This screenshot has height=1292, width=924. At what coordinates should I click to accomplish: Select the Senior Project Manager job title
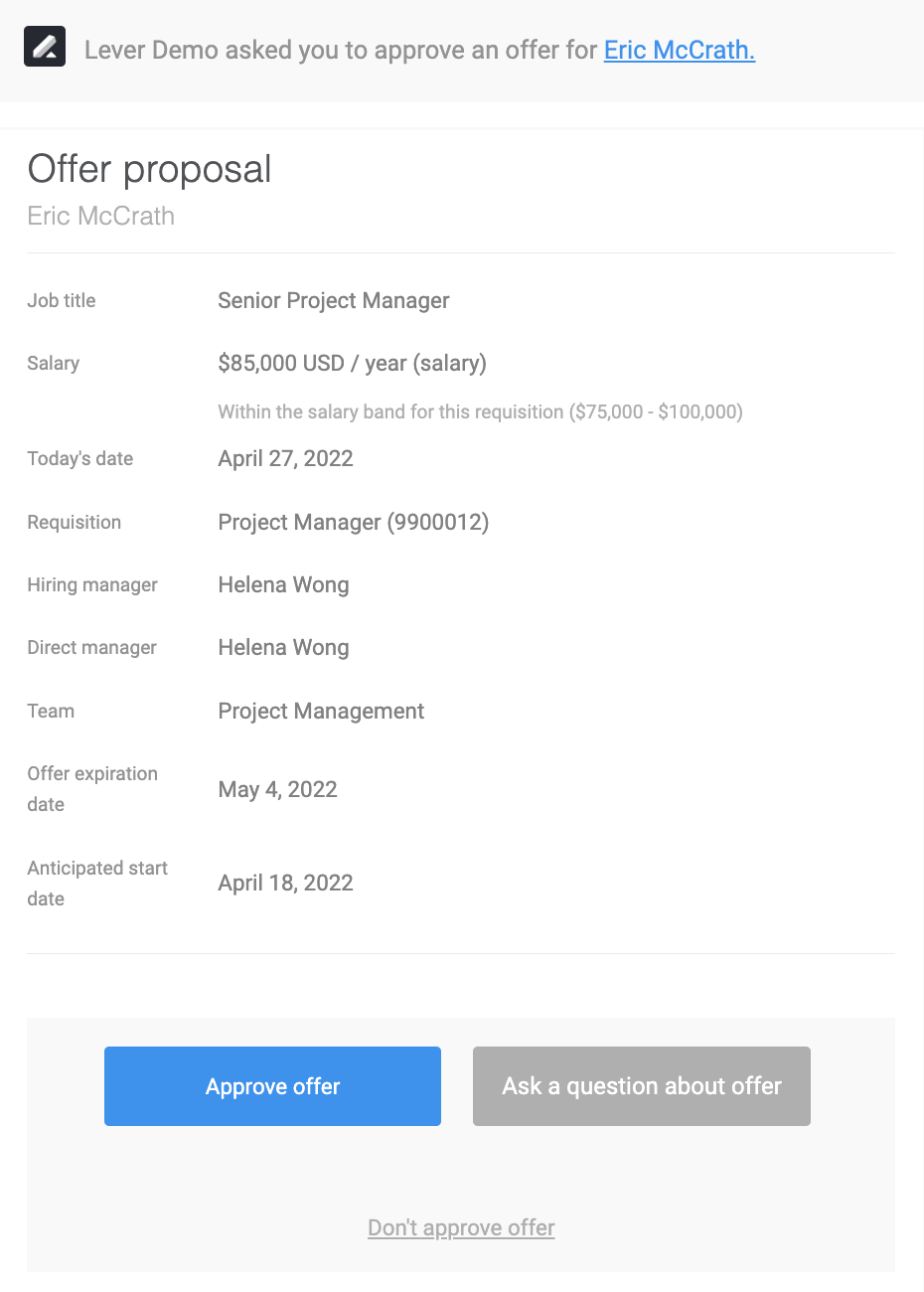pyautogui.click(x=334, y=300)
